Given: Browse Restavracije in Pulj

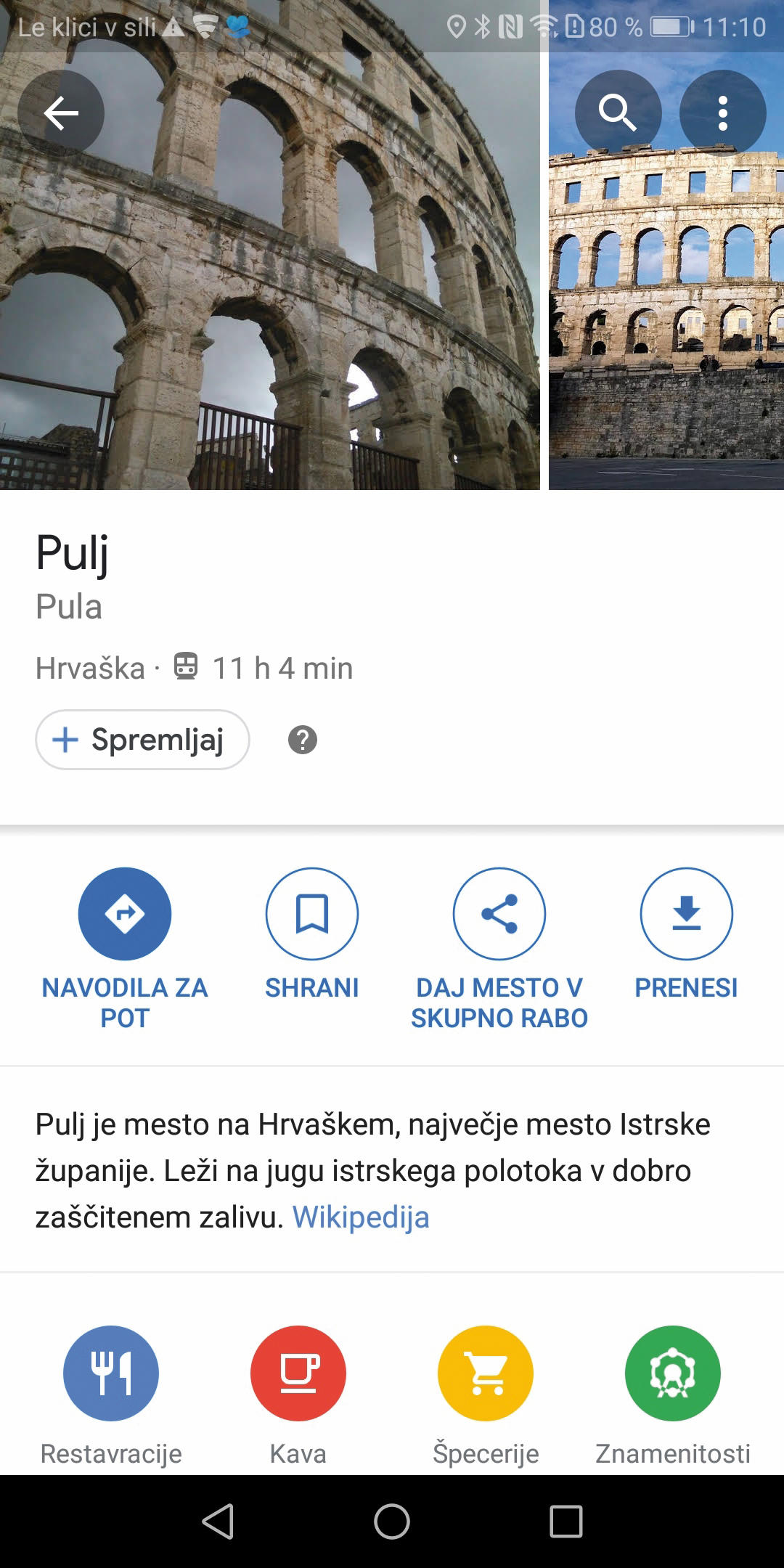Looking at the screenshot, I should (x=111, y=1373).
